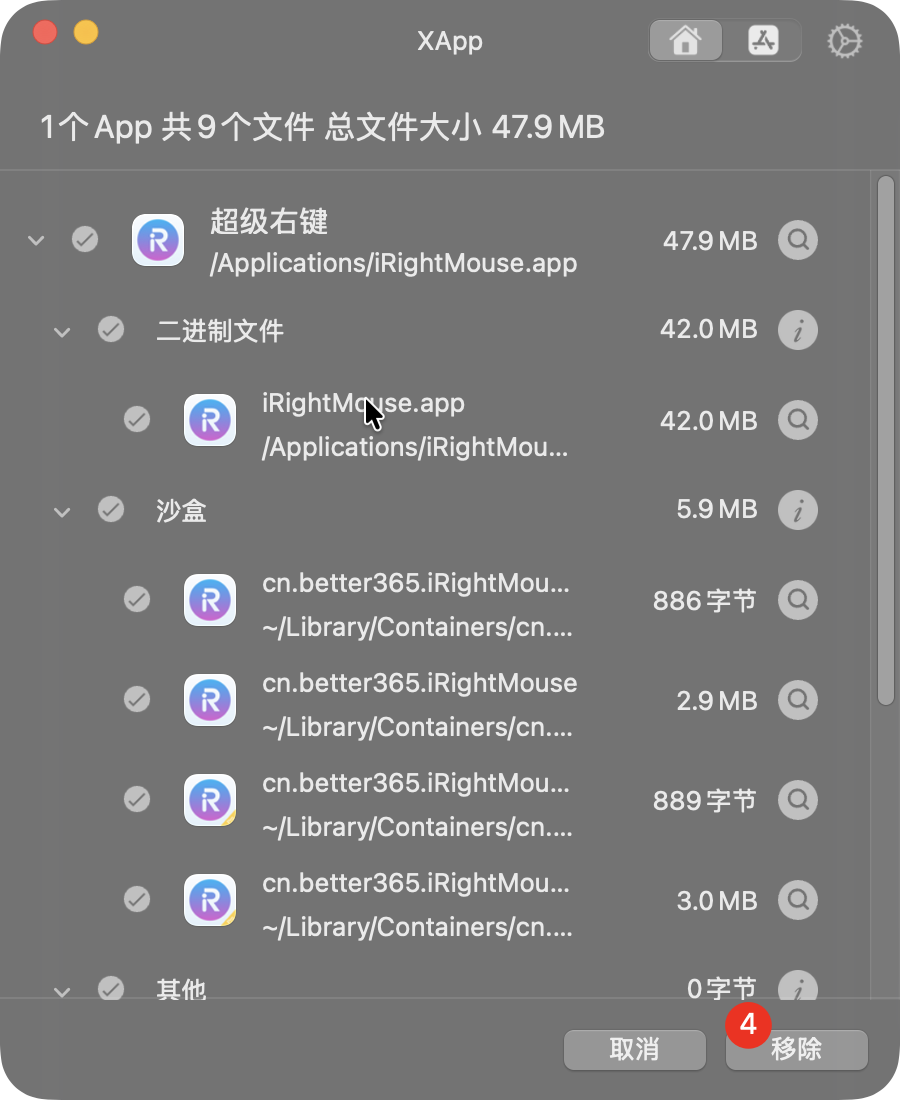
Task: Reveal the 2.9 MB container file
Action: 798,700
